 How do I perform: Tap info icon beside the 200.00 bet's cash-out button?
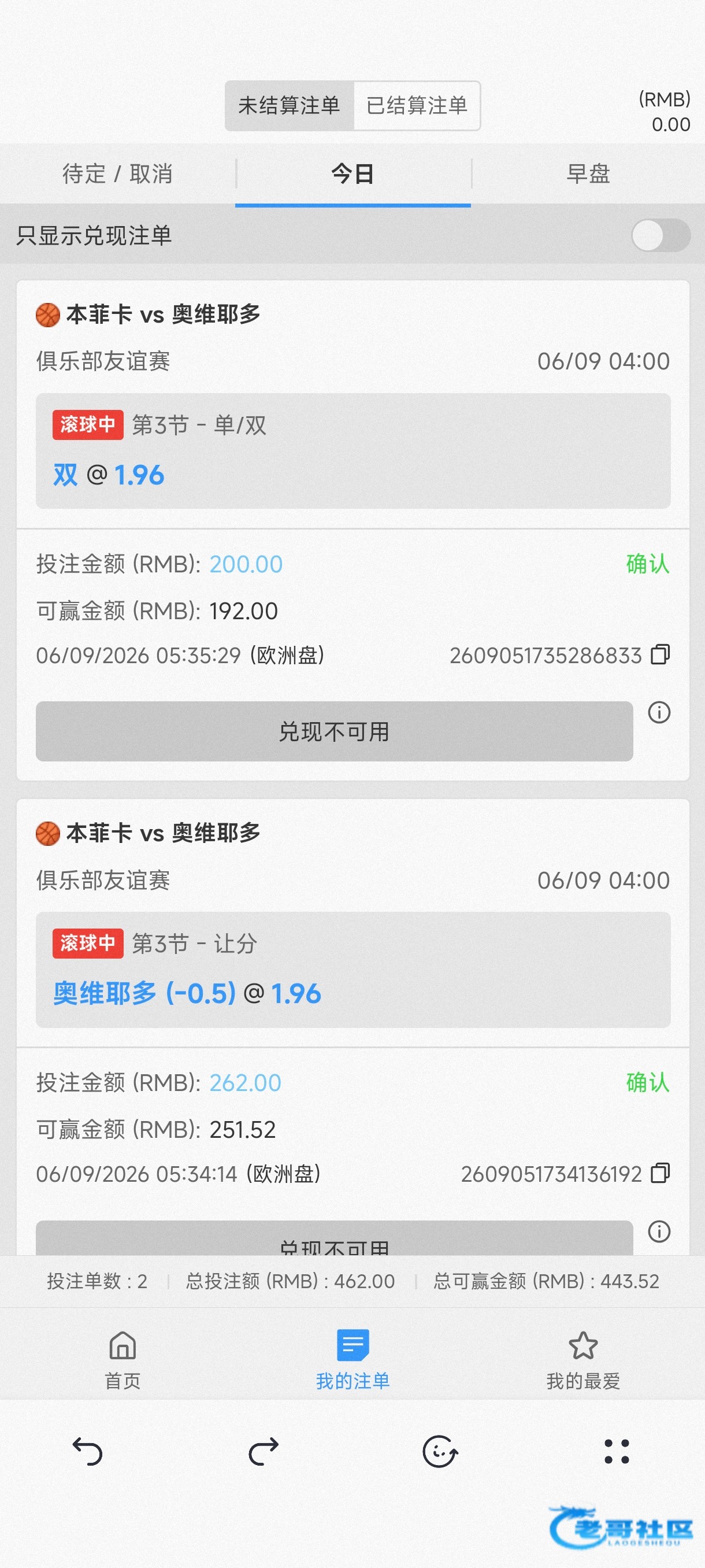pyautogui.click(x=659, y=713)
